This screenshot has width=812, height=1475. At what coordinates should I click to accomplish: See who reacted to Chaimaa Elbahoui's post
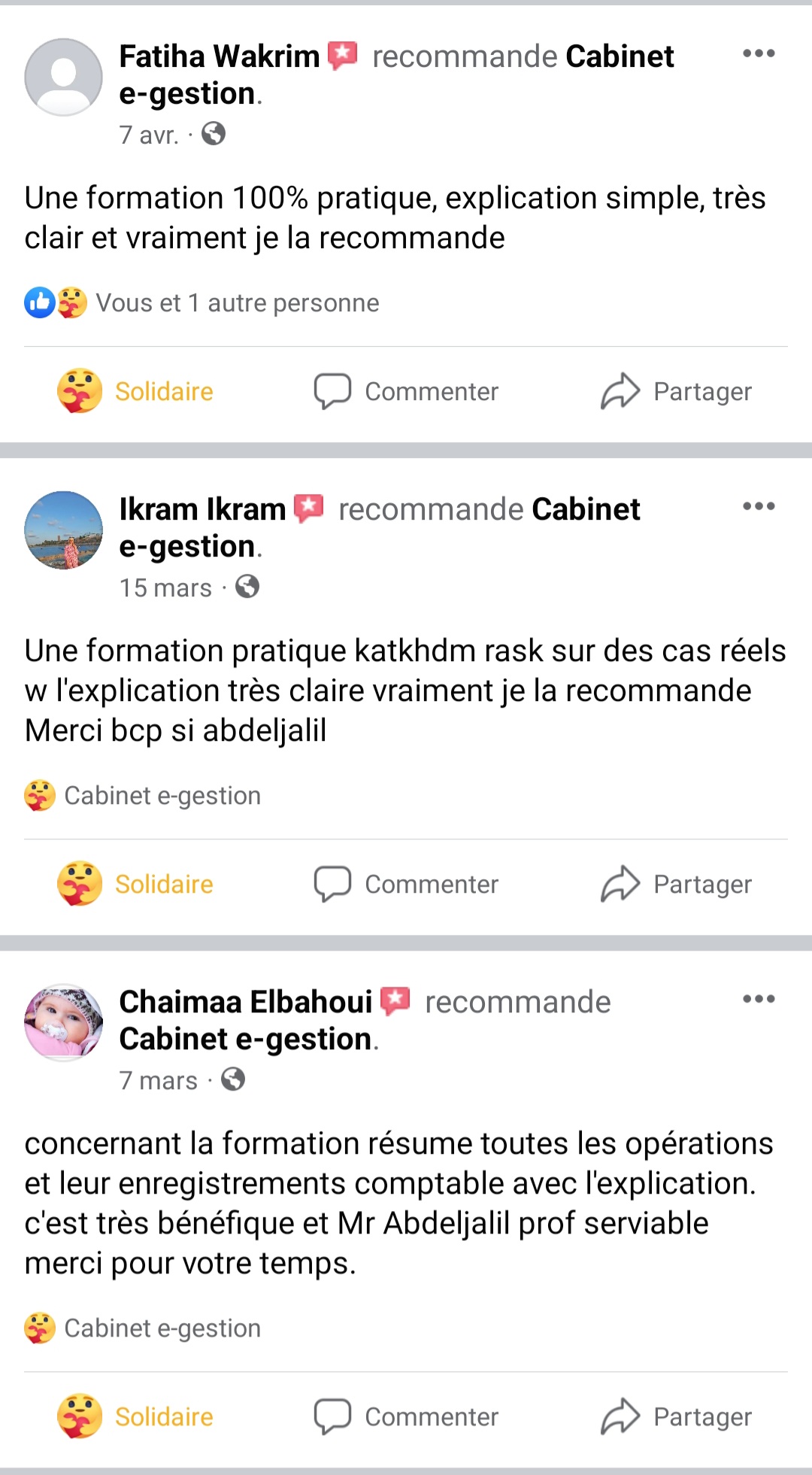pos(143,1328)
